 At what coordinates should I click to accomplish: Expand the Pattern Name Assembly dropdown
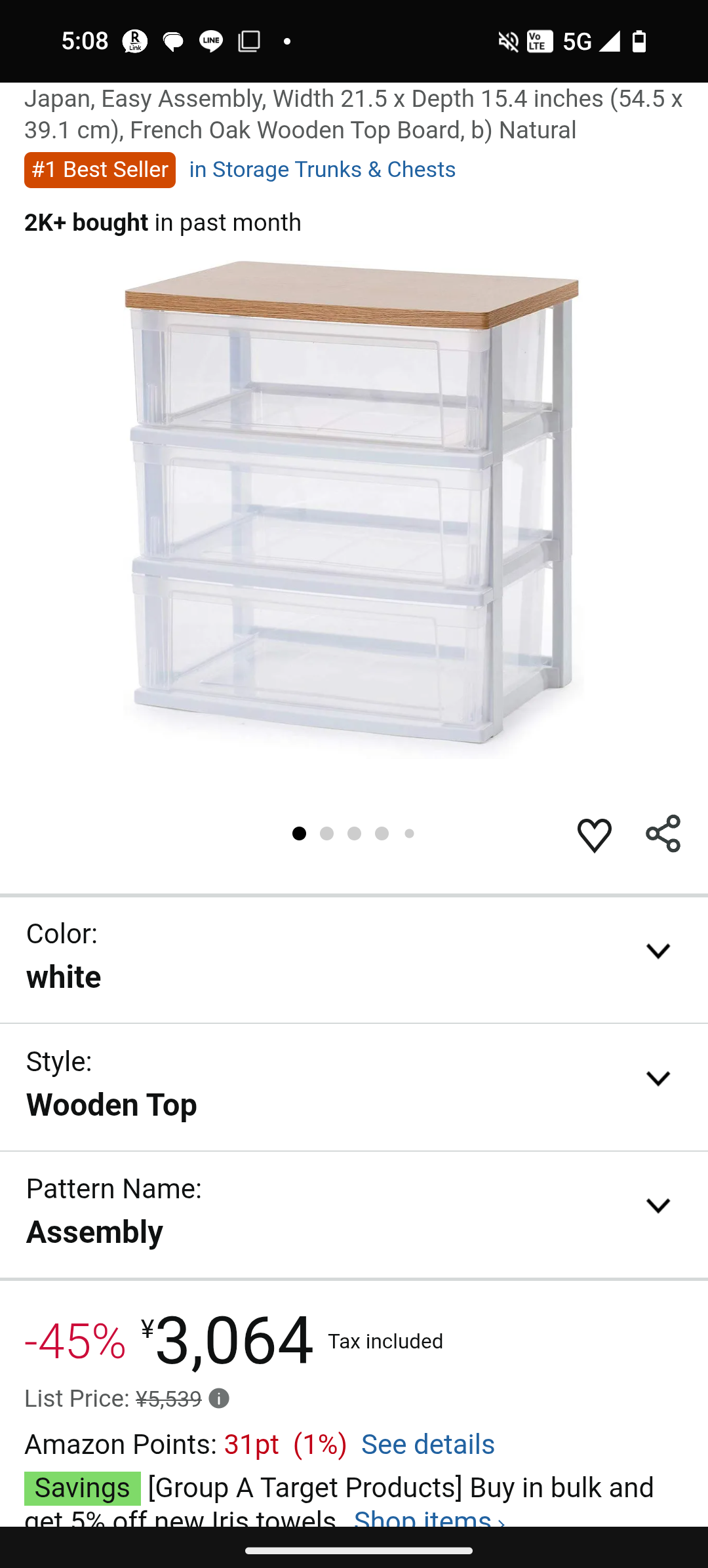[x=658, y=1206]
